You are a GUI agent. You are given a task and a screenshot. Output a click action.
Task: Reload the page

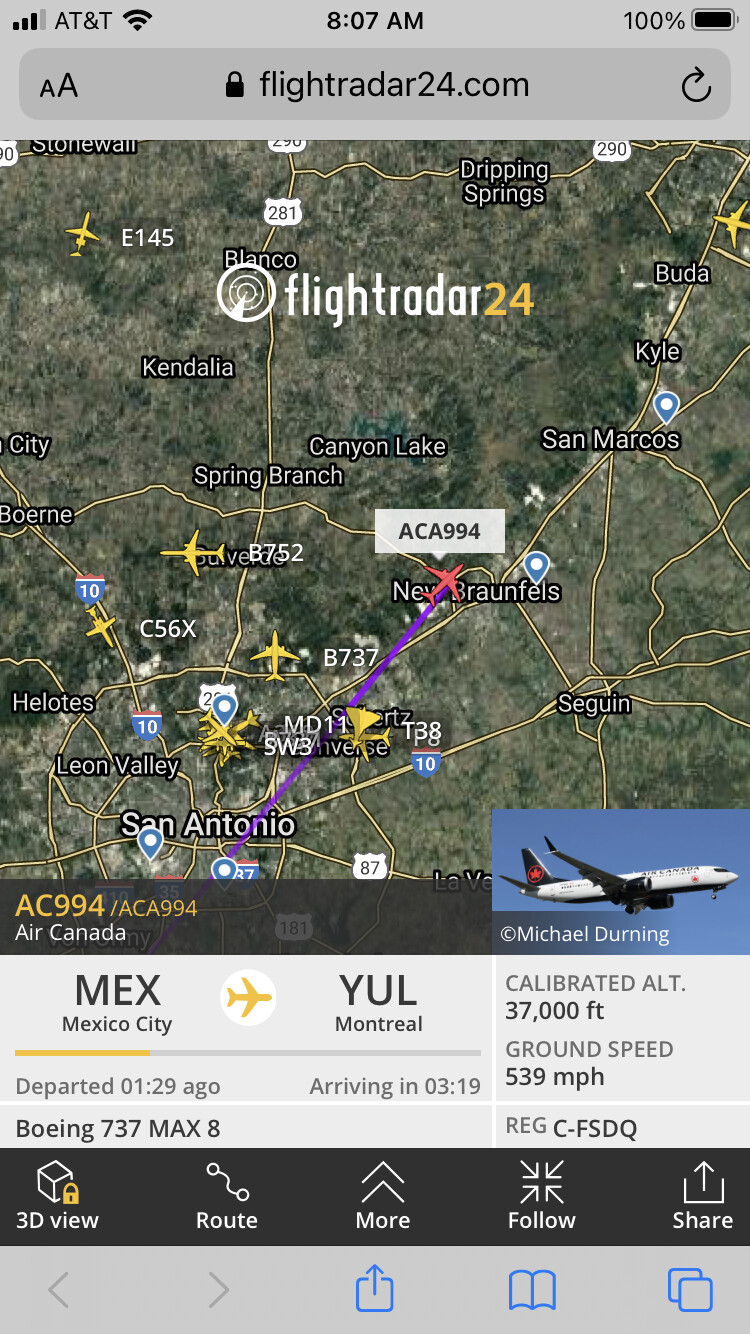click(x=696, y=86)
